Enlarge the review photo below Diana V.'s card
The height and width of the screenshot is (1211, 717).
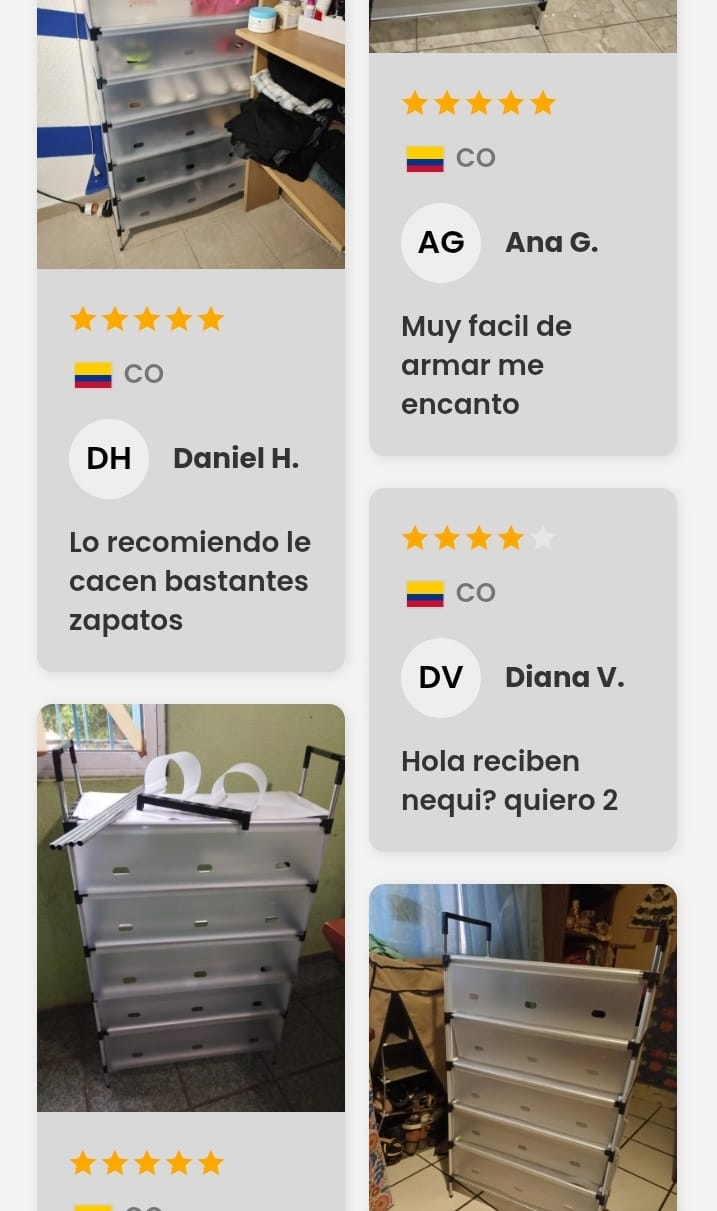click(x=523, y=1046)
